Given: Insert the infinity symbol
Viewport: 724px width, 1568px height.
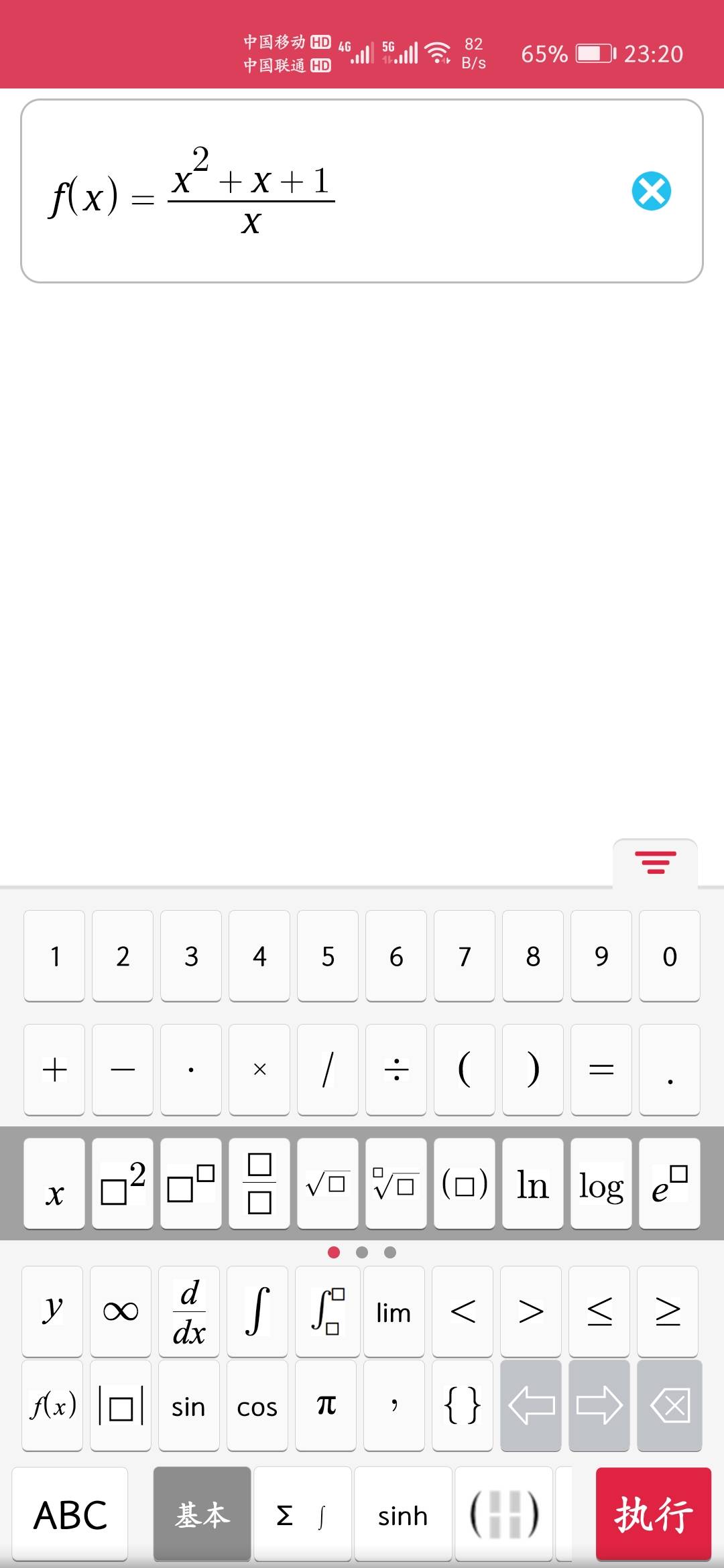Looking at the screenshot, I should coord(121,1310).
